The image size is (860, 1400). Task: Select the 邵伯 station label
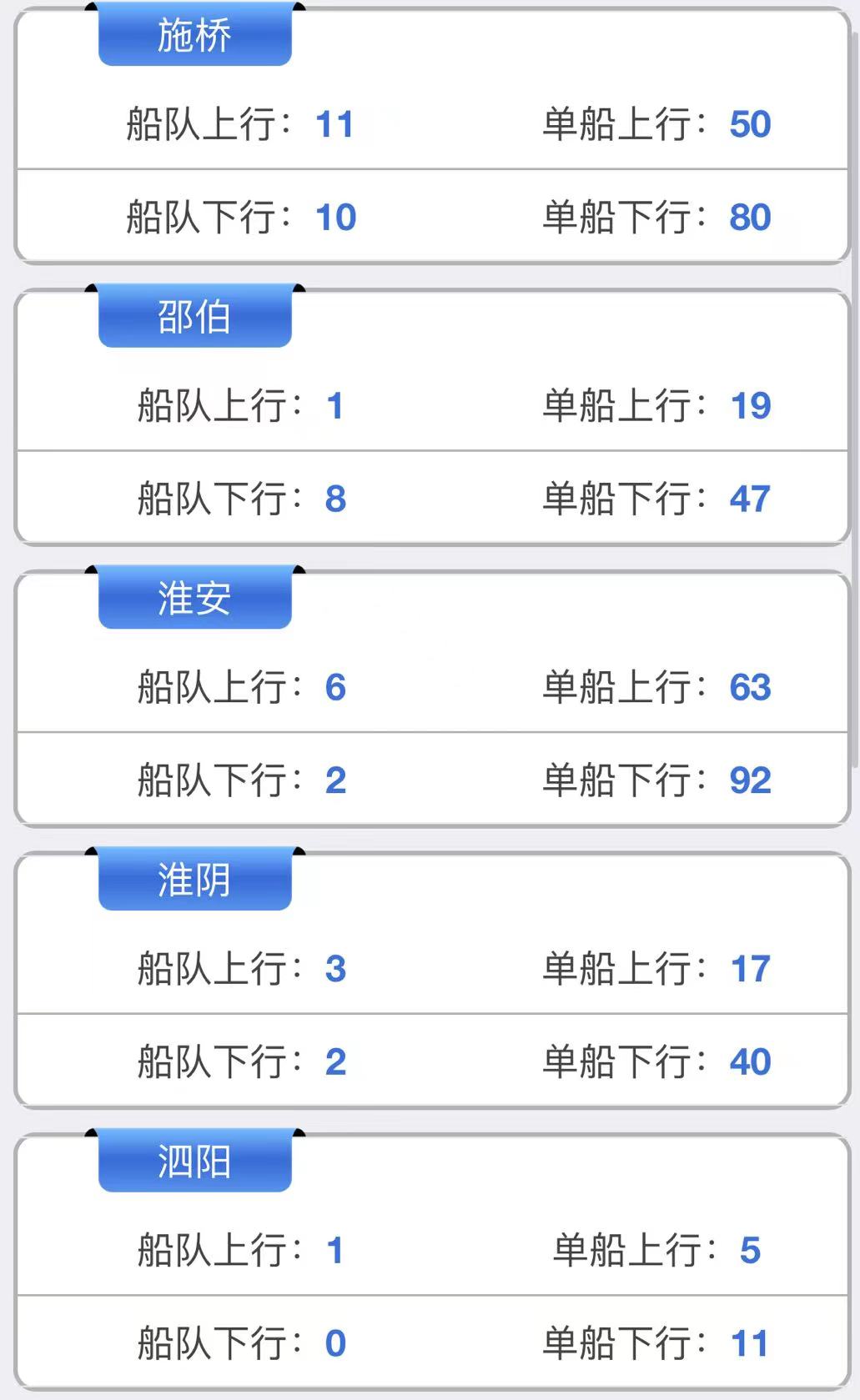pyautogui.click(x=195, y=317)
